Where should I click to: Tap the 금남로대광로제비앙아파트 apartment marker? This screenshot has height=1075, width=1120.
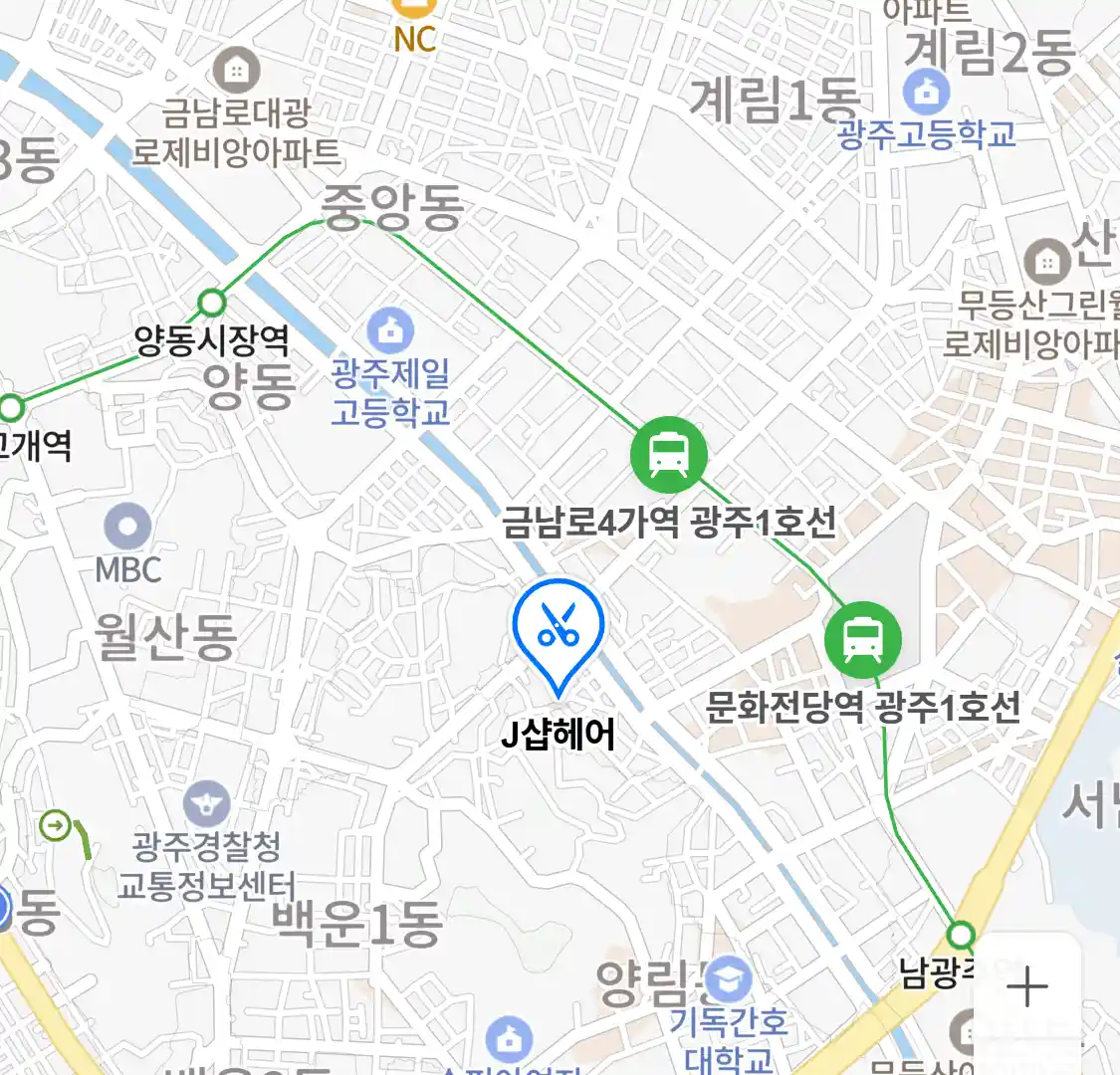tap(236, 71)
